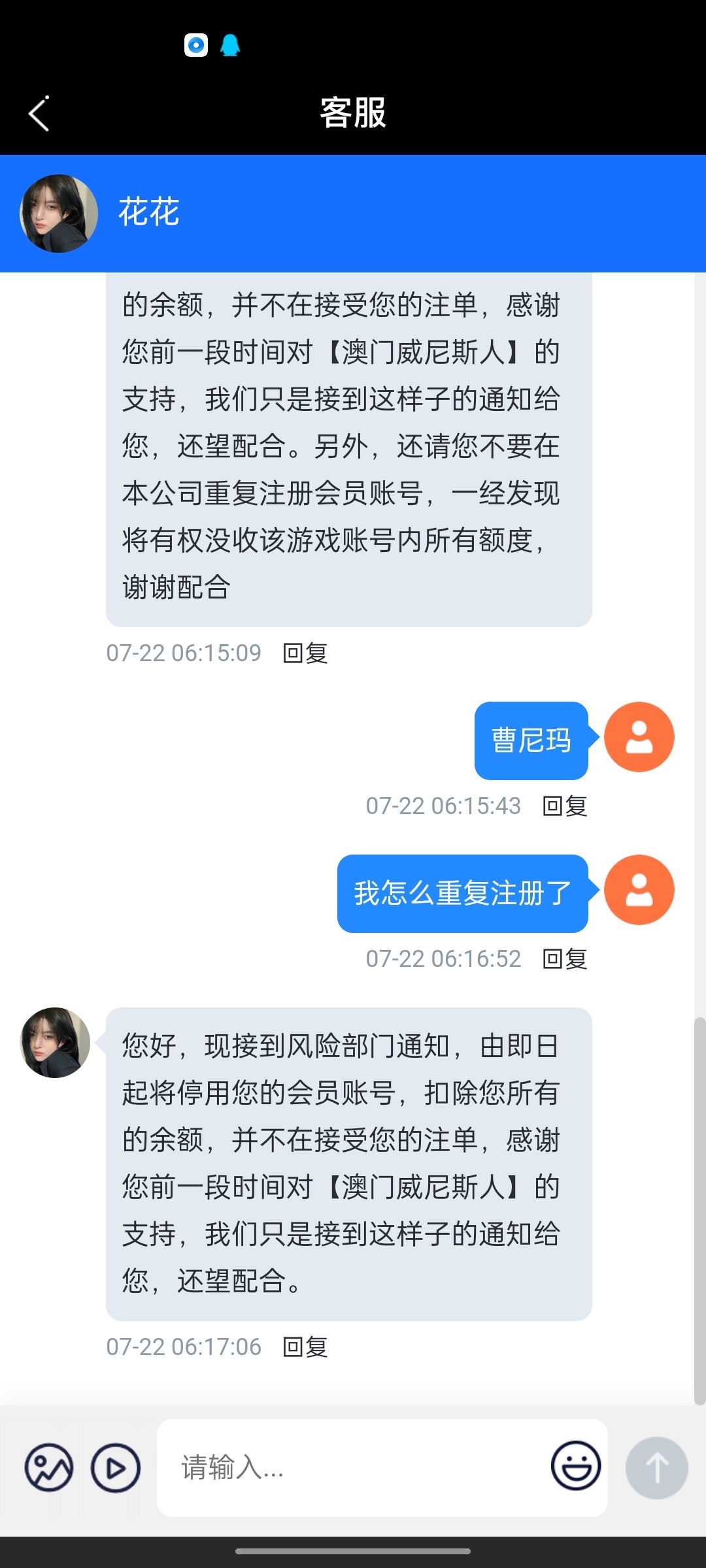The width and height of the screenshot is (706, 1568).
Task: Go back from the 客服 chat
Action: pos(39,114)
